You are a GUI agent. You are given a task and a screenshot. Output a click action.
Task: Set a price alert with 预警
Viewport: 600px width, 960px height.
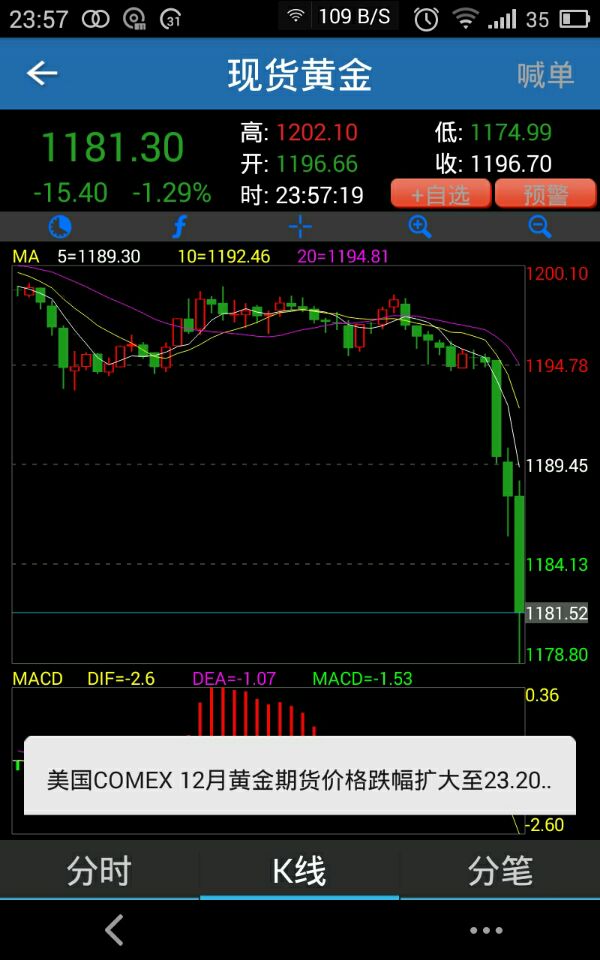545,195
